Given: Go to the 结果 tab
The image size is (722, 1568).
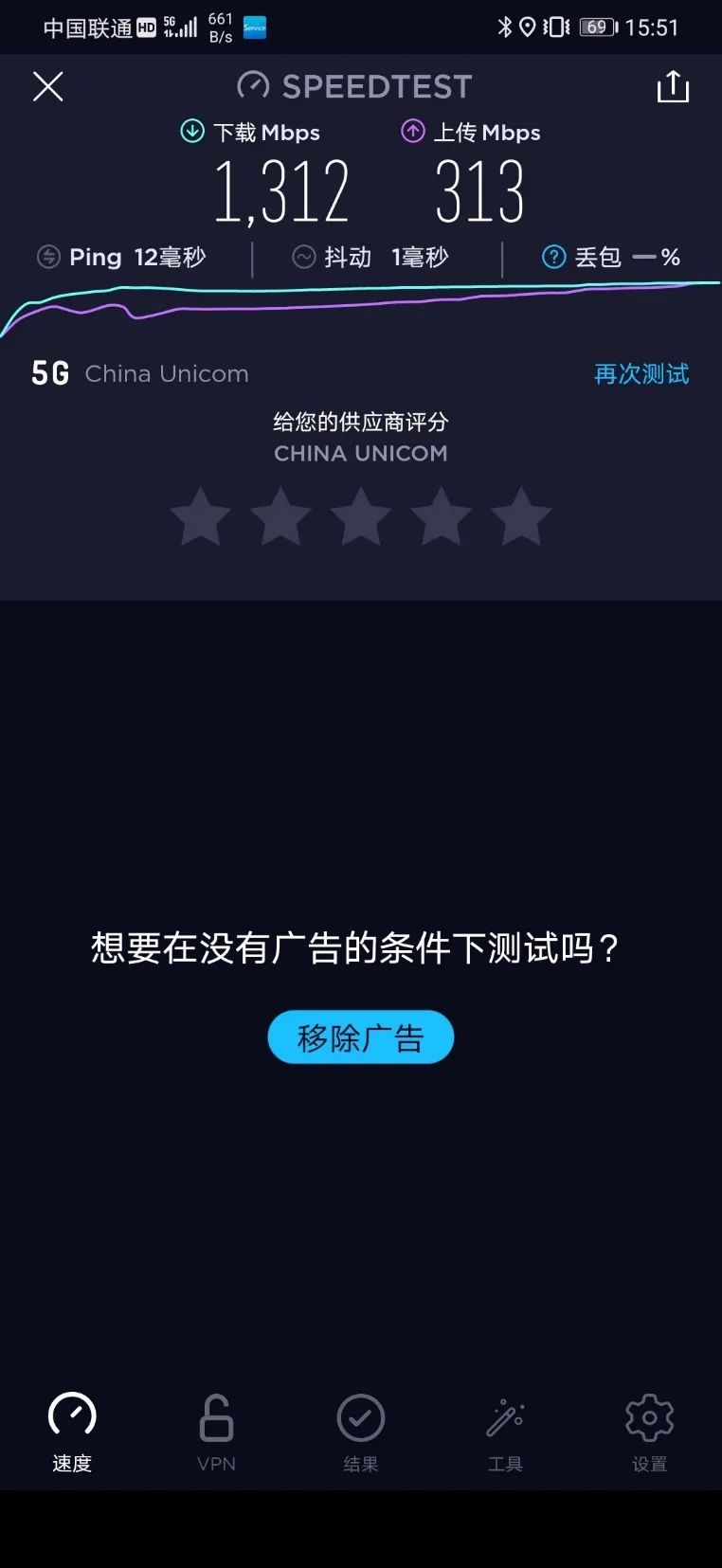Looking at the screenshot, I should (361, 1433).
